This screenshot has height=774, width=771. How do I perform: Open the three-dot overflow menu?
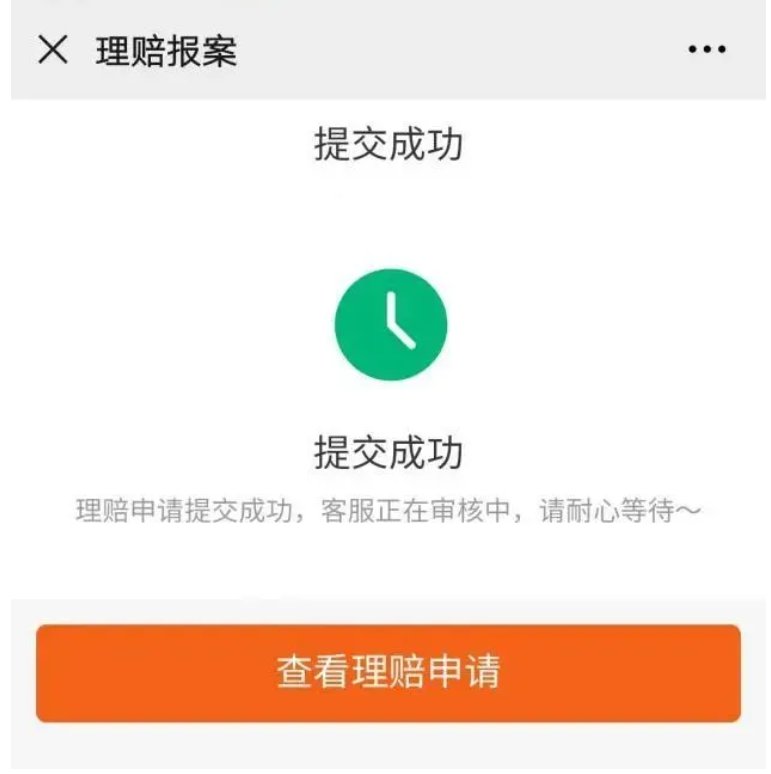point(707,50)
